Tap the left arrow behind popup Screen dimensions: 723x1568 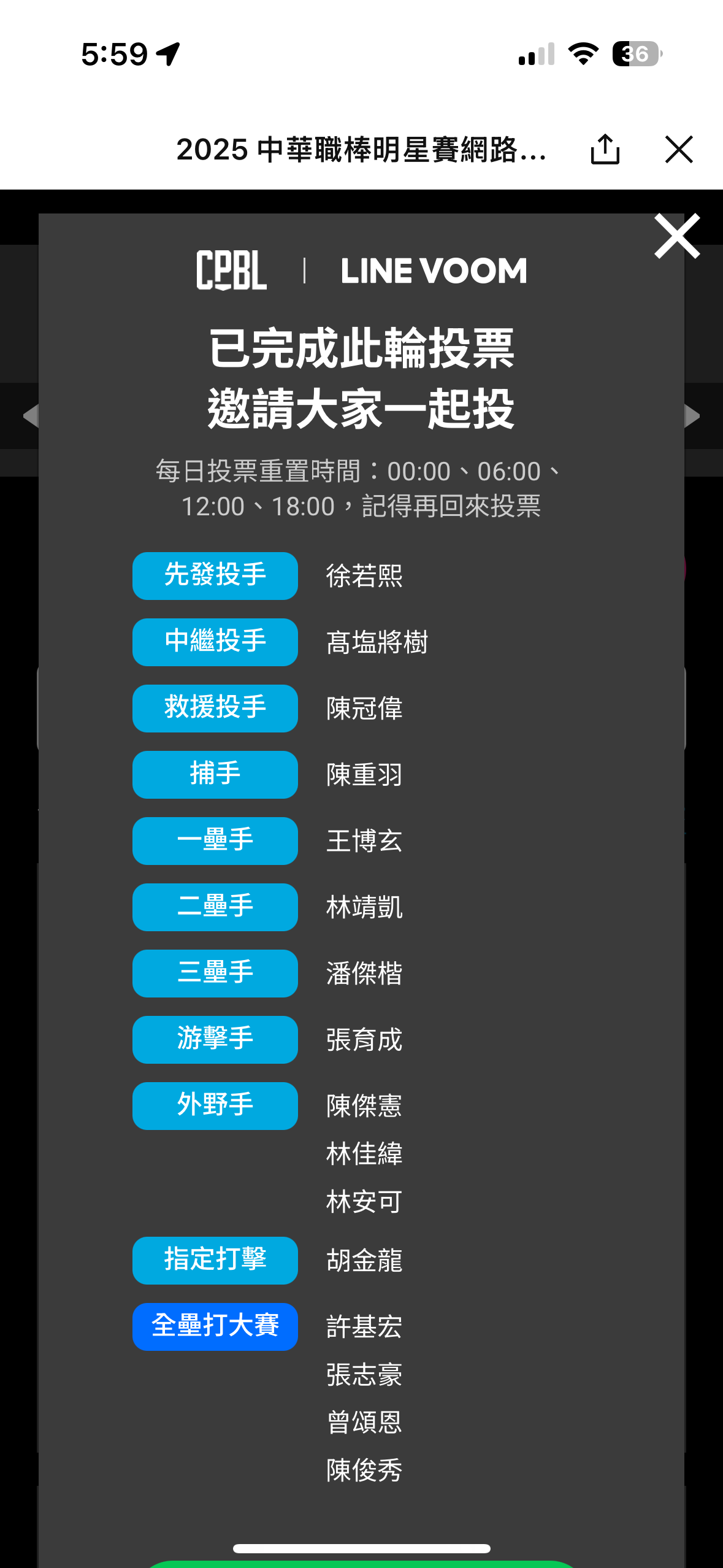coord(30,416)
